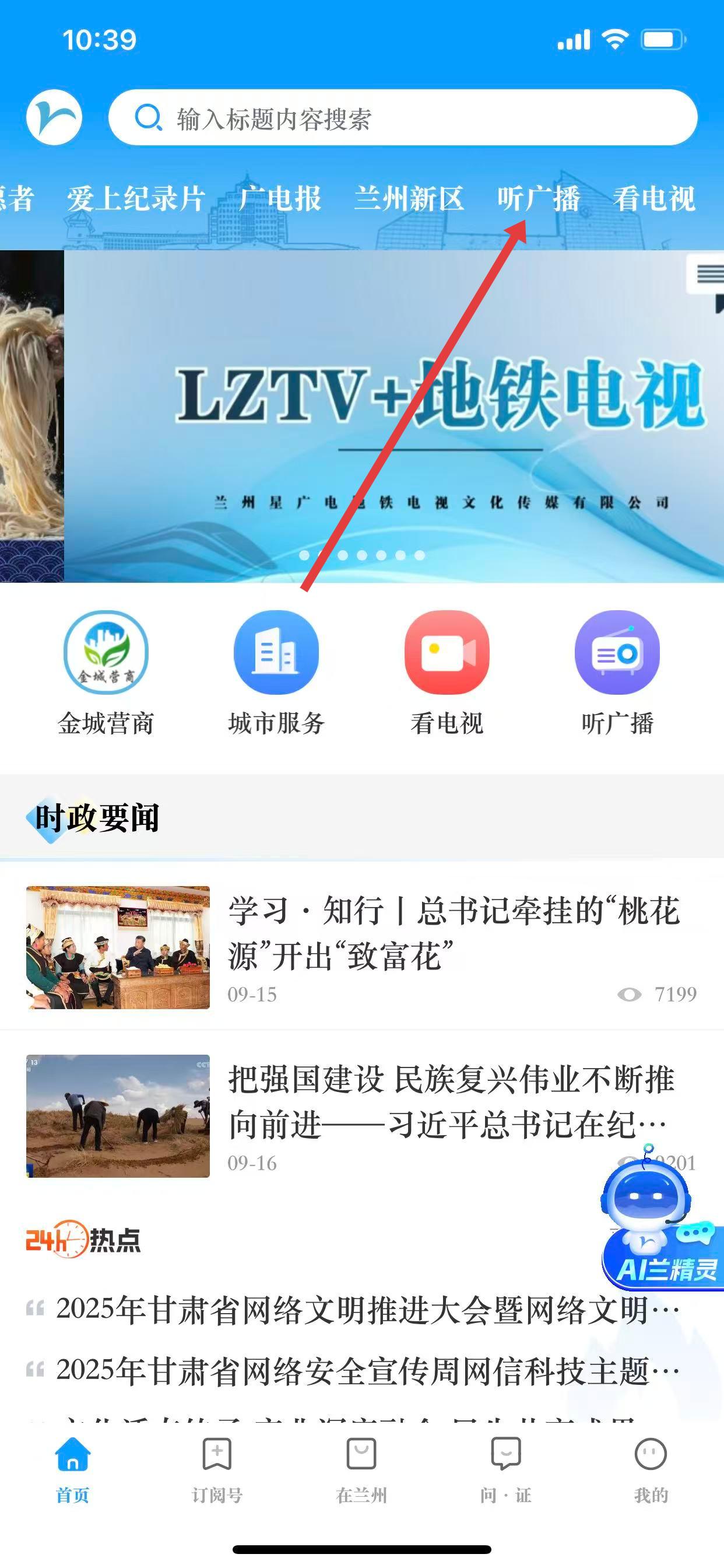Open the round app logo at top left
This screenshot has width=724, height=1568.
pyautogui.click(x=54, y=117)
